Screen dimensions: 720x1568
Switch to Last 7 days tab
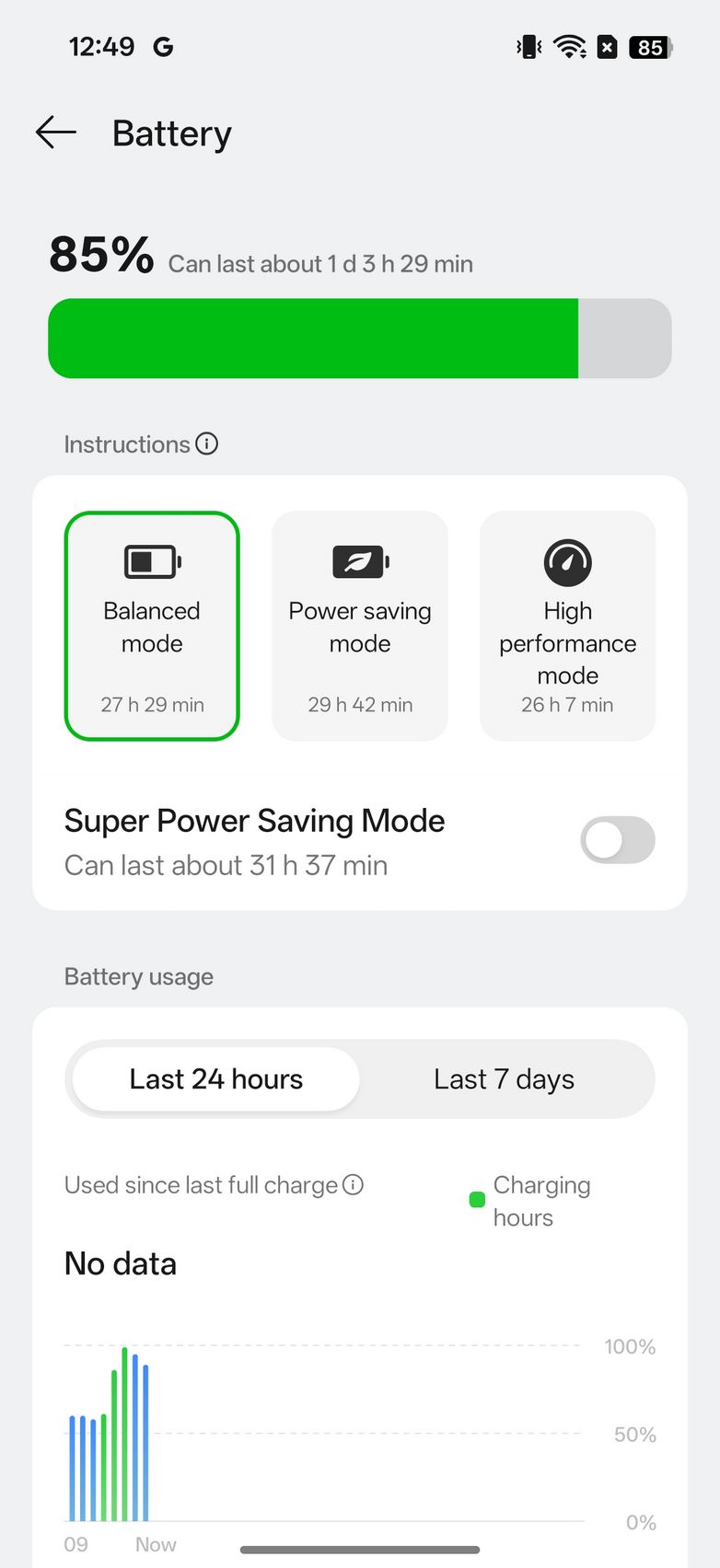tap(504, 1078)
